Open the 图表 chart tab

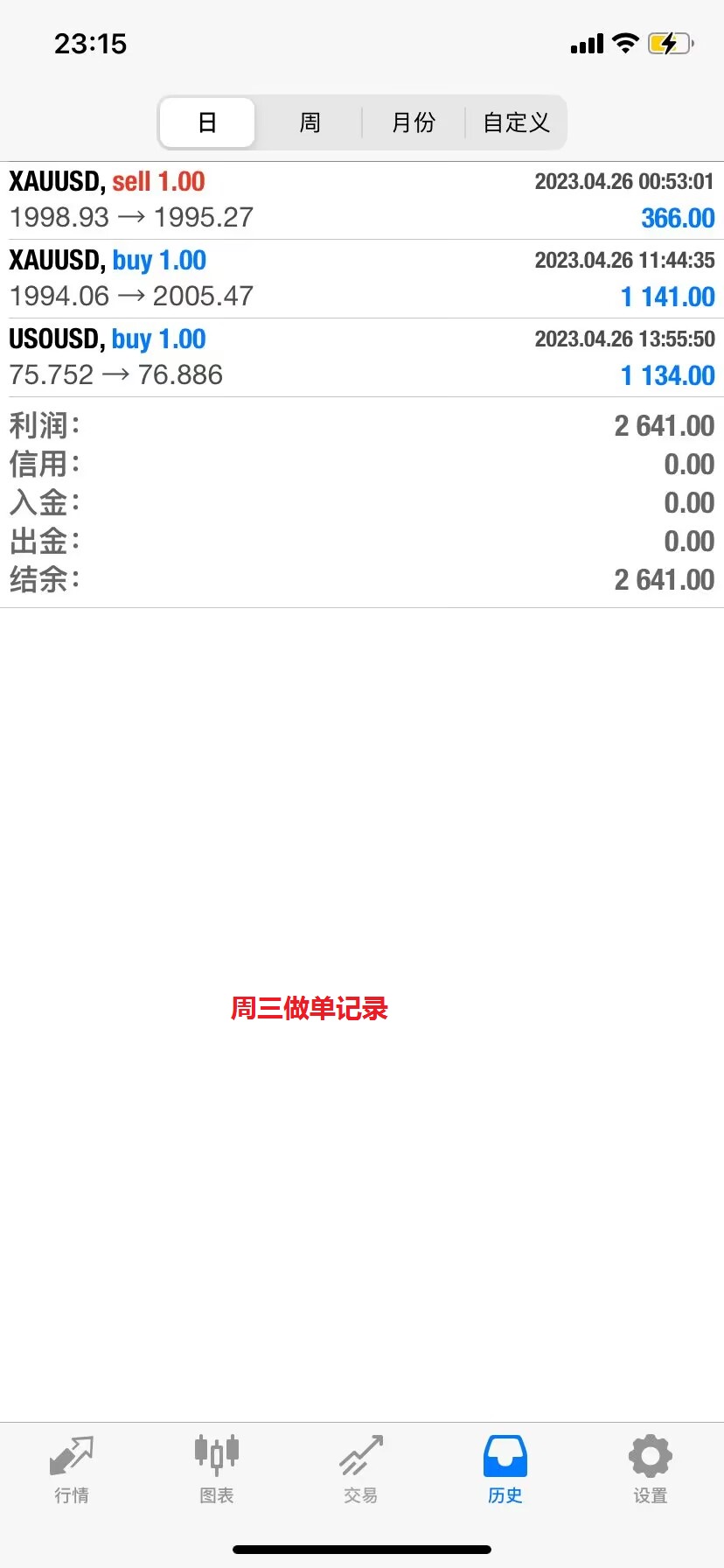[216, 1470]
